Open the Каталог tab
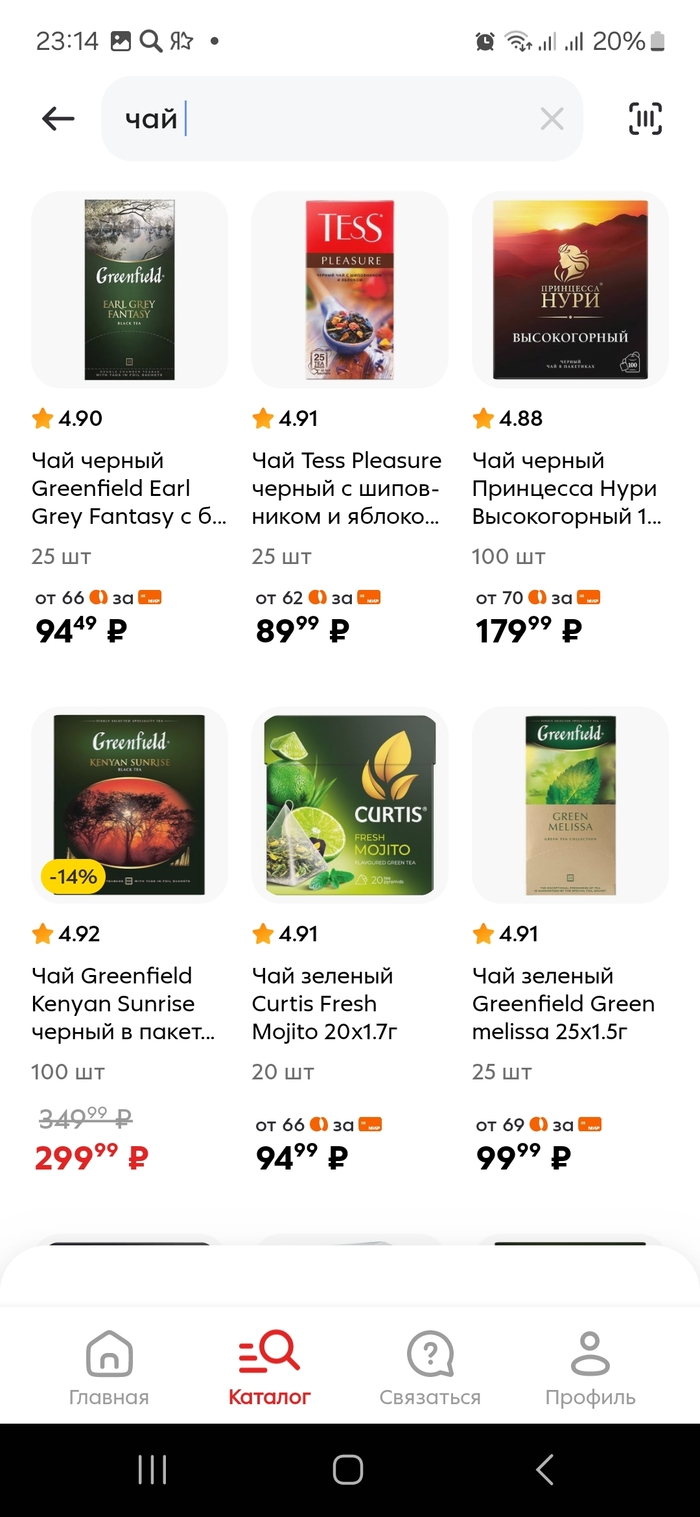Image resolution: width=700 pixels, height=1517 pixels. [269, 1368]
